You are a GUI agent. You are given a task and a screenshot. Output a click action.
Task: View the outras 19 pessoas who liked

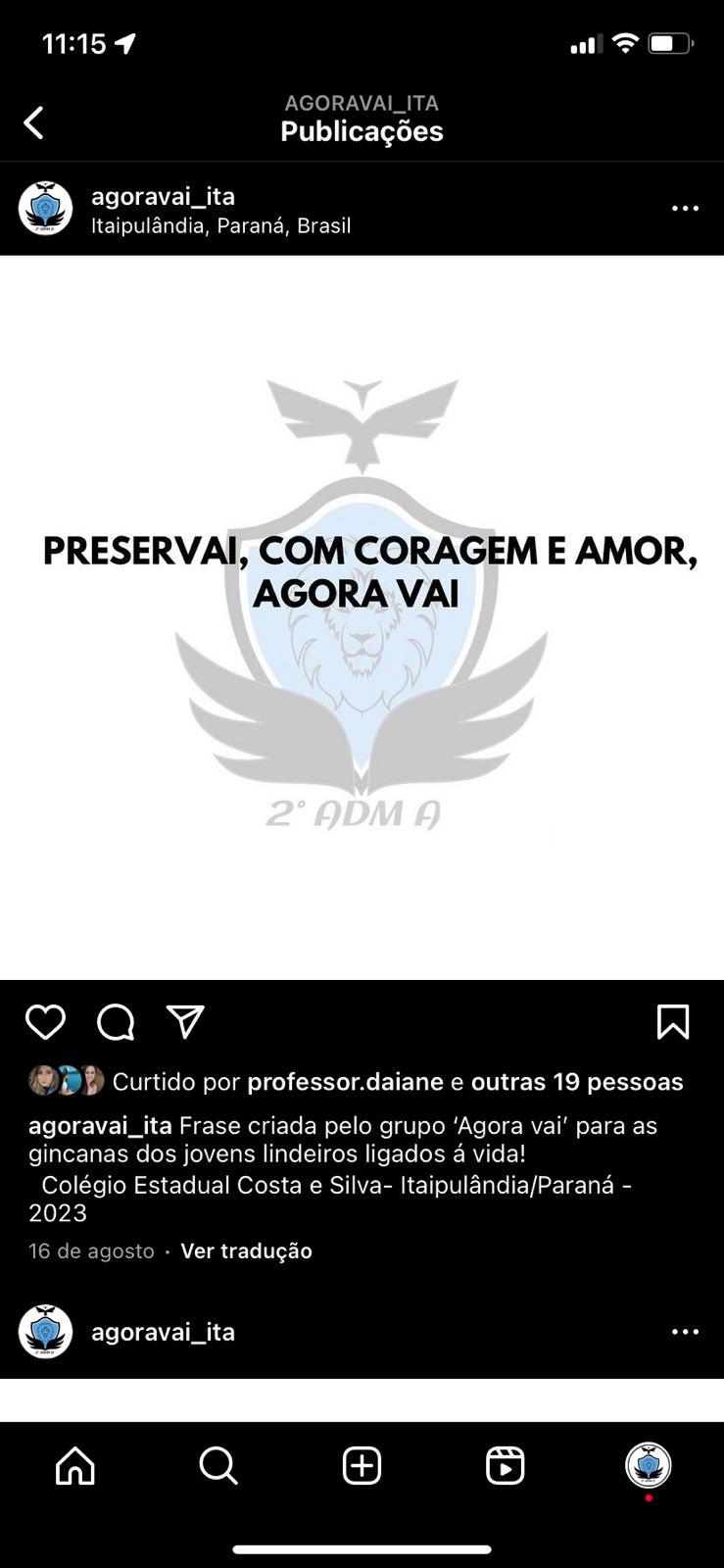pos(577,1082)
